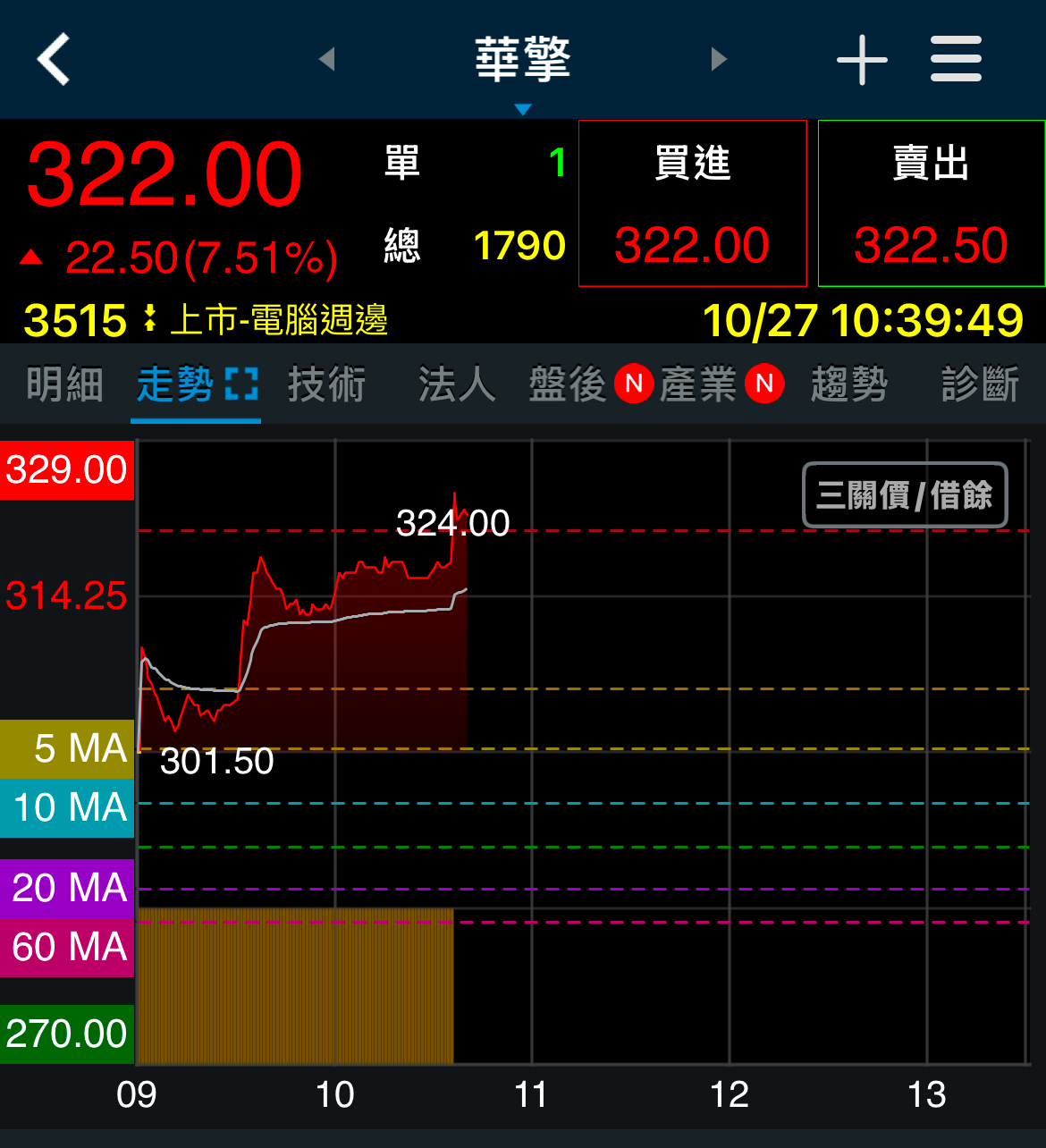Open the hamburger menu
Screen dimensions: 1046x1148
(956, 60)
